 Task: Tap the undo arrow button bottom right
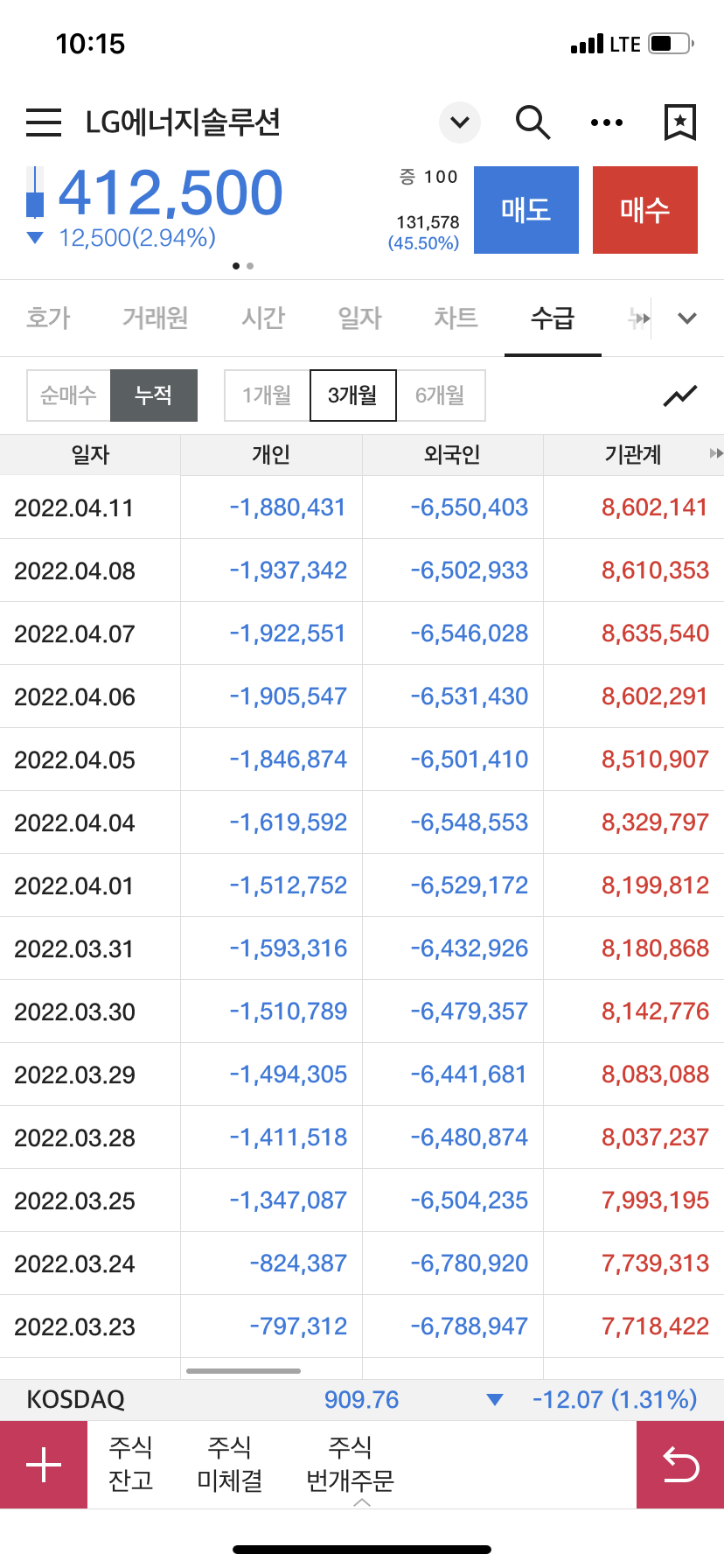[x=680, y=1464]
